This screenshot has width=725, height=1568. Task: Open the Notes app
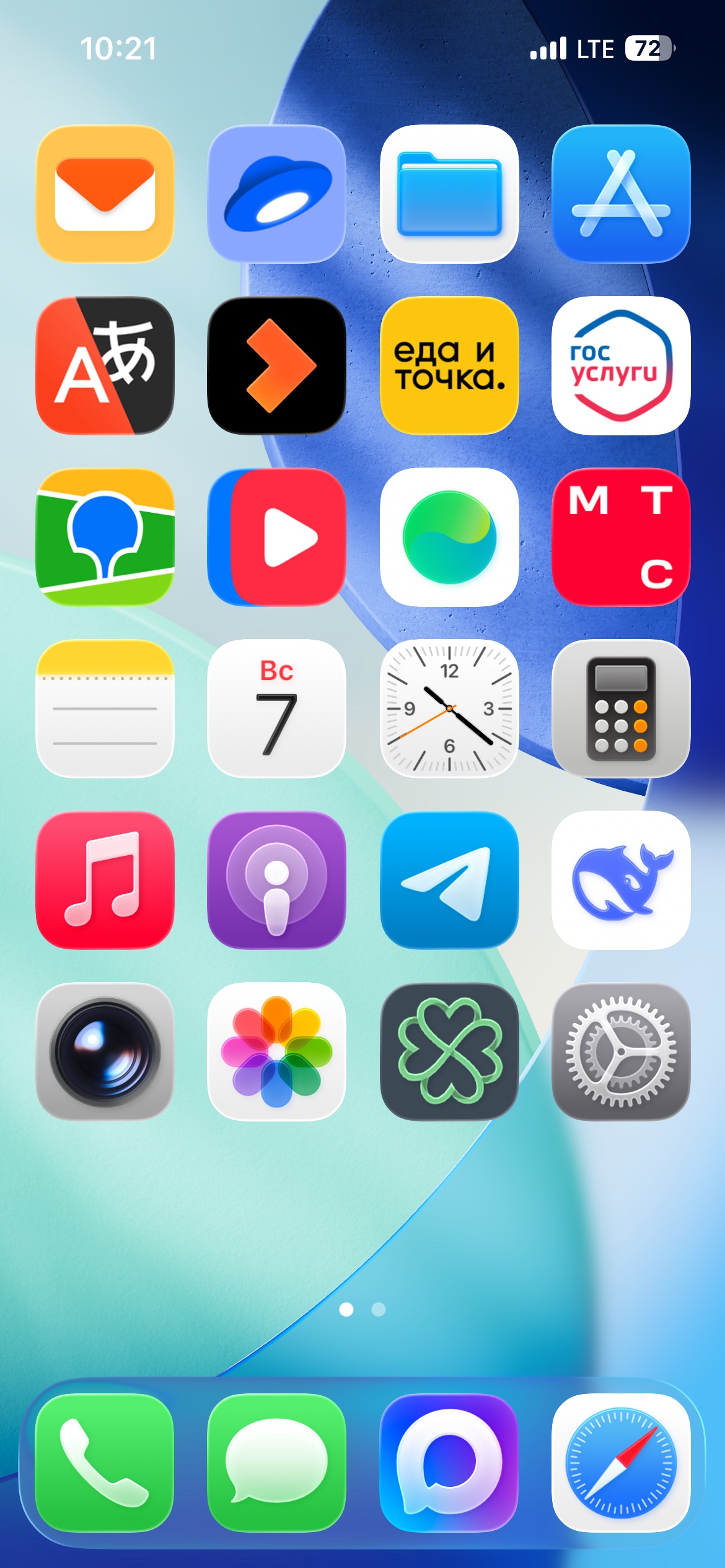point(105,708)
